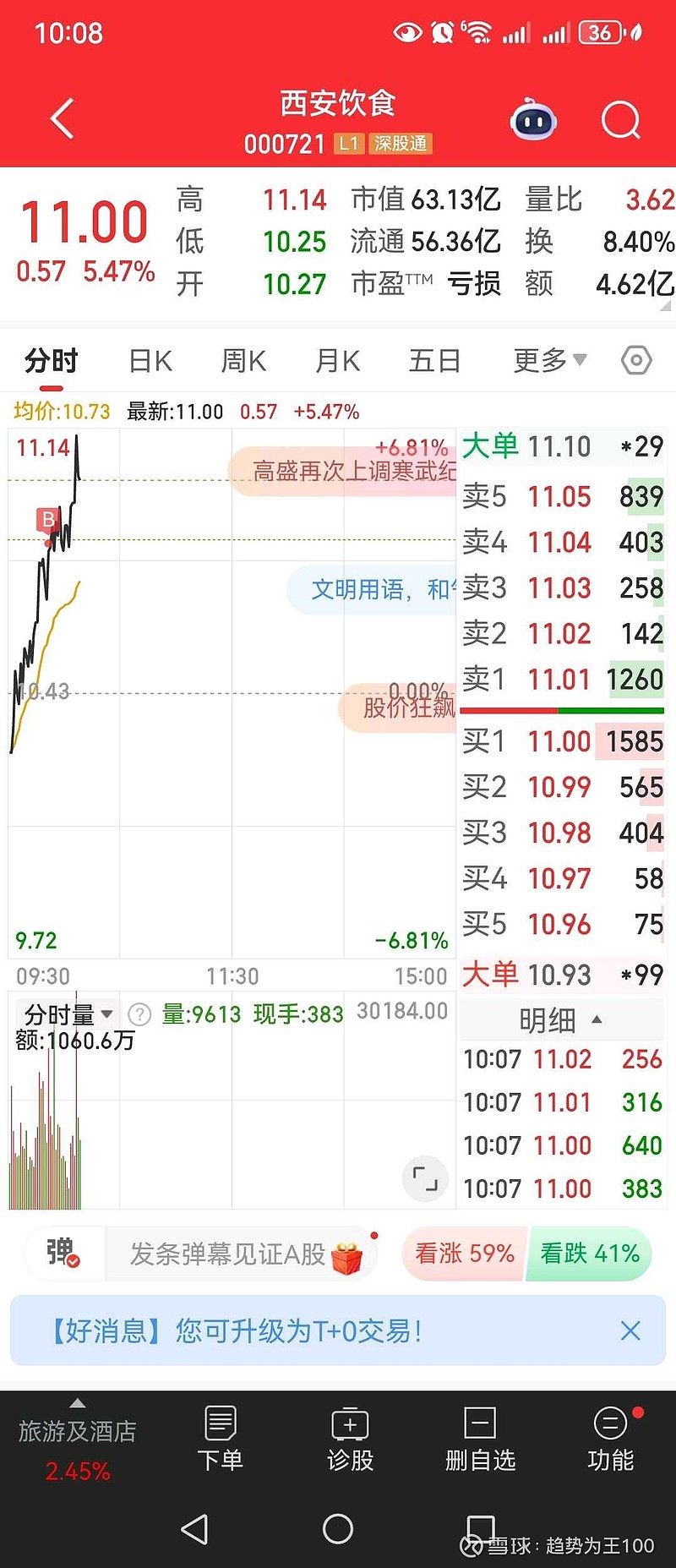The height and width of the screenshot is (1568, 676).
Task: Expand the 更多 chart options dropdown
Action: coord(549,361)
